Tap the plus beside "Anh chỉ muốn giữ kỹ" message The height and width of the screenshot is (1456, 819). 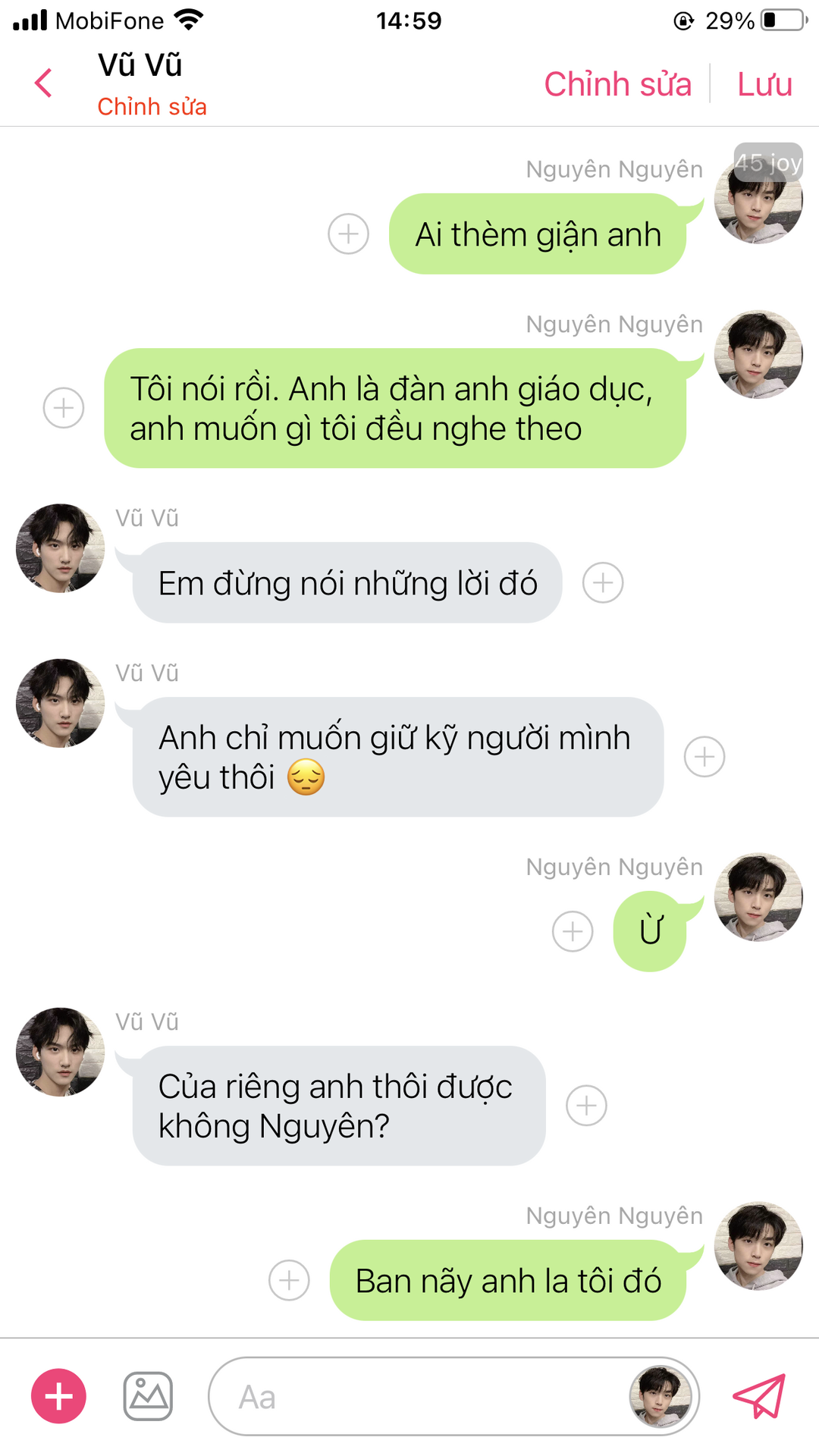pos(704,757)
